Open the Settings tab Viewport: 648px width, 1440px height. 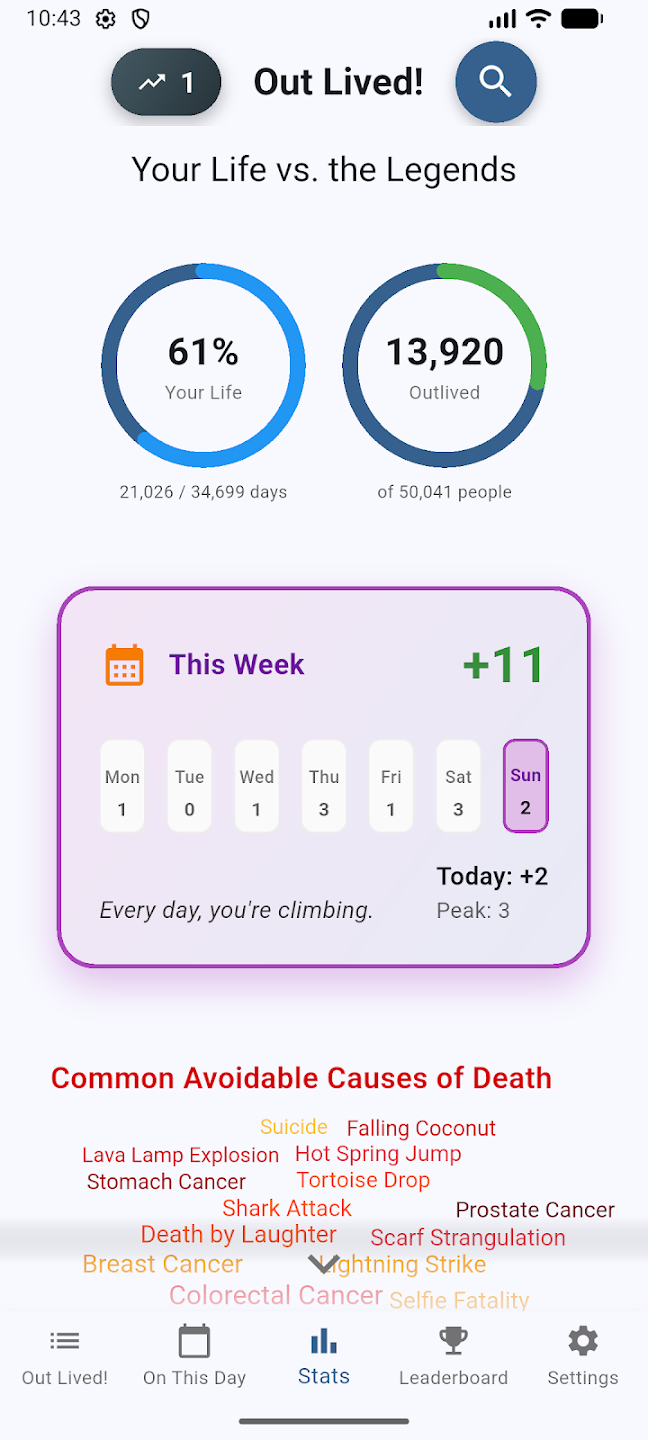[583, 1356]
